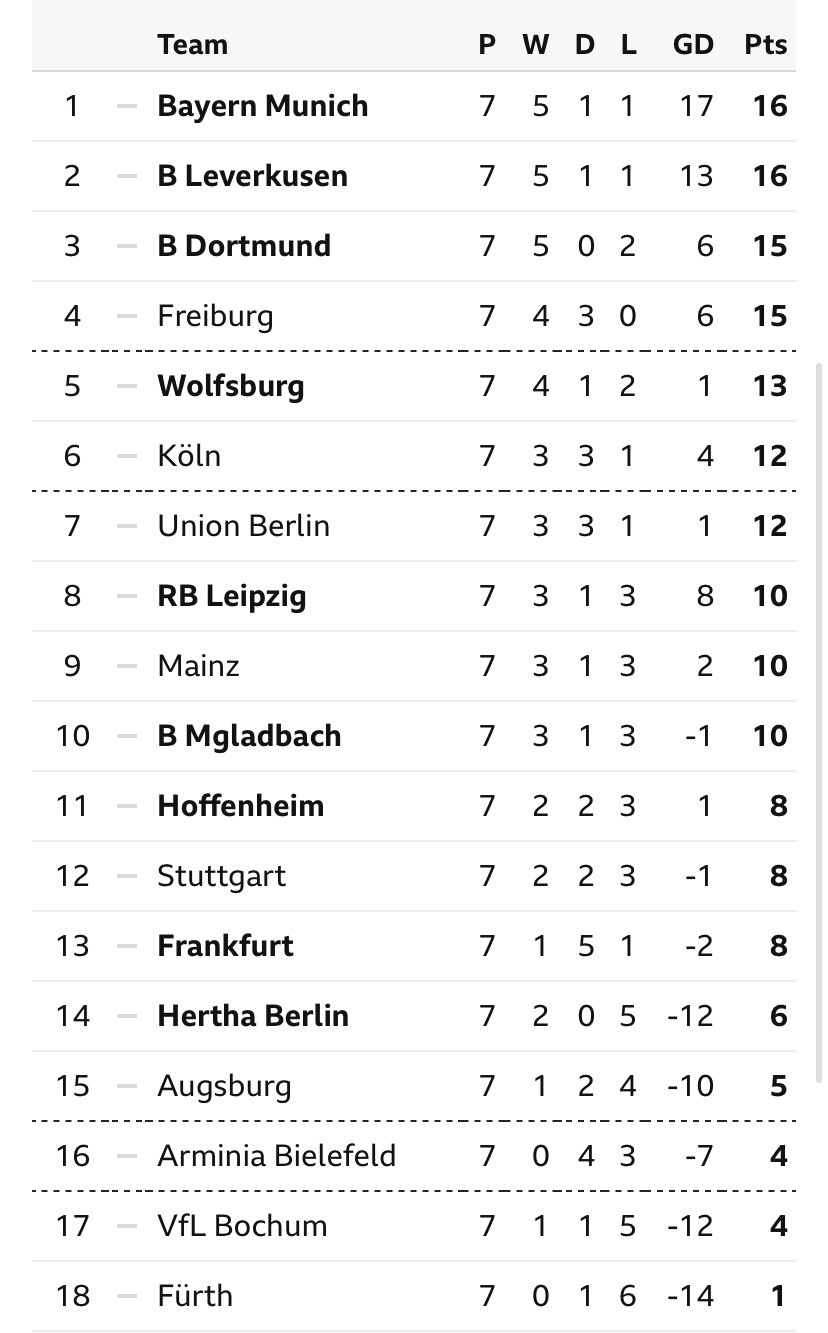View the Hertha Berlin team page

click(x=253, y=1016)
